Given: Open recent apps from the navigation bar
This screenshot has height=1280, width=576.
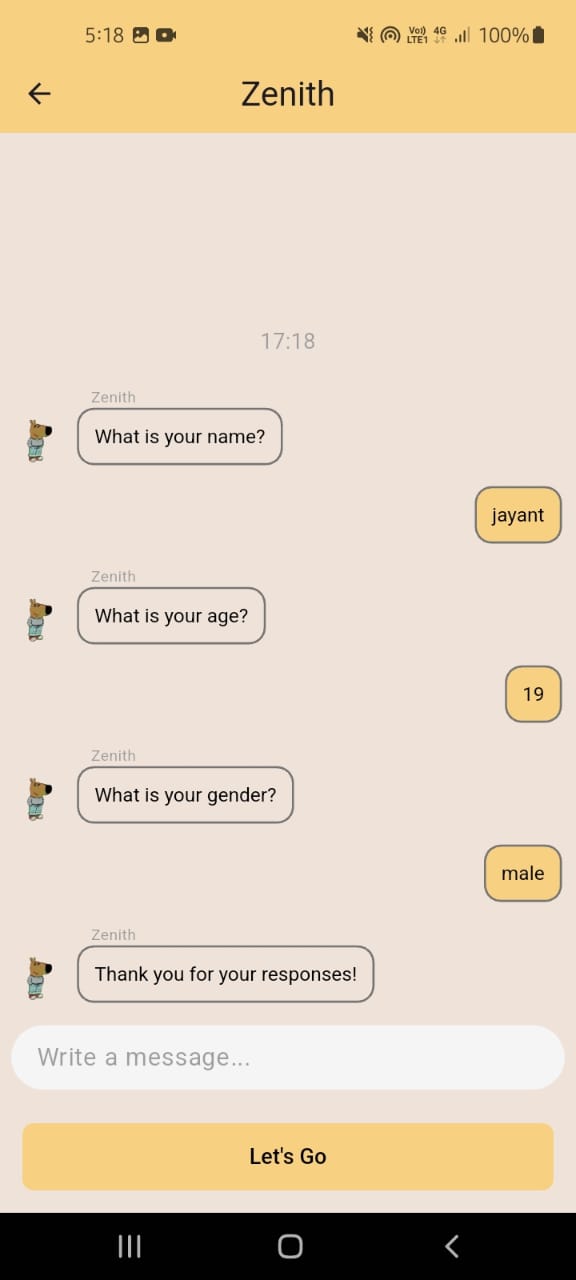Looking at the screenshot, I should (130, 1246).
